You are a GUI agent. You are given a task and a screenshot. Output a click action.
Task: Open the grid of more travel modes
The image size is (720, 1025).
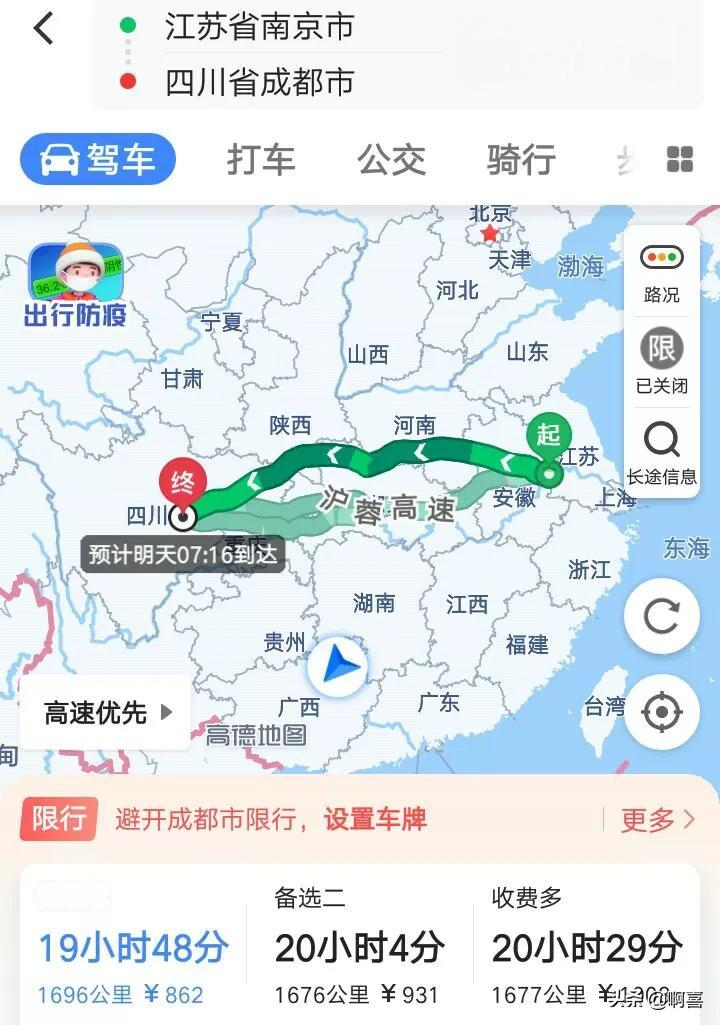(x=680, y=159)
